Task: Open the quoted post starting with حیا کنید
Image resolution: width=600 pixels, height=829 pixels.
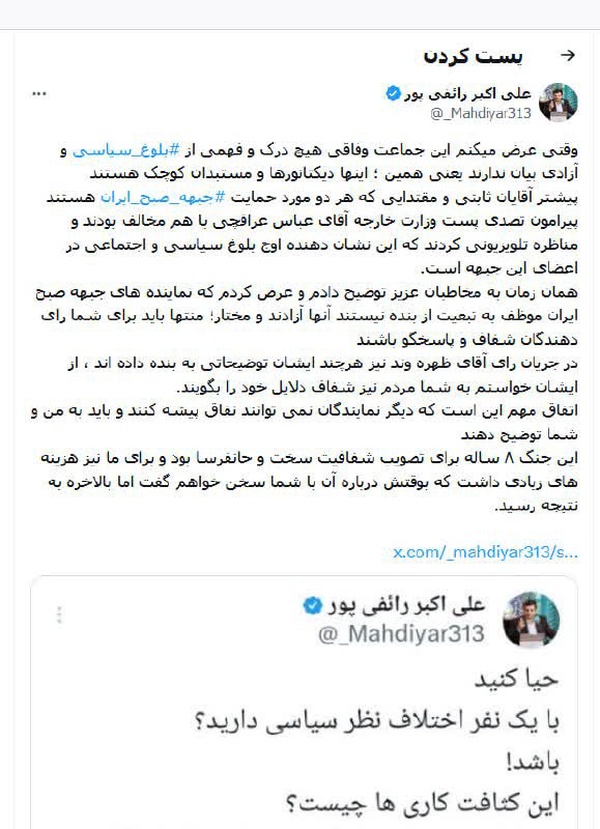Action: click(303, 703)
